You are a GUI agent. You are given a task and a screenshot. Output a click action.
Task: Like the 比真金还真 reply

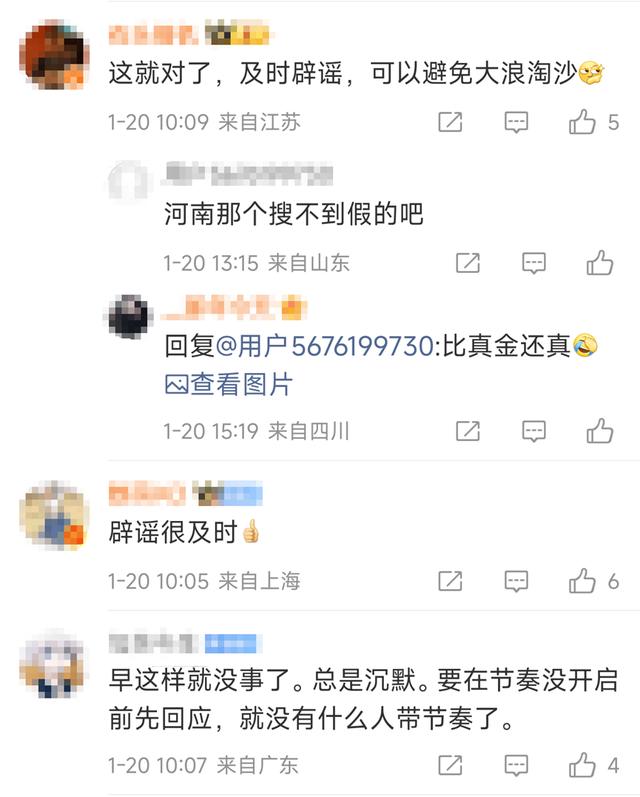pos(600,431)
